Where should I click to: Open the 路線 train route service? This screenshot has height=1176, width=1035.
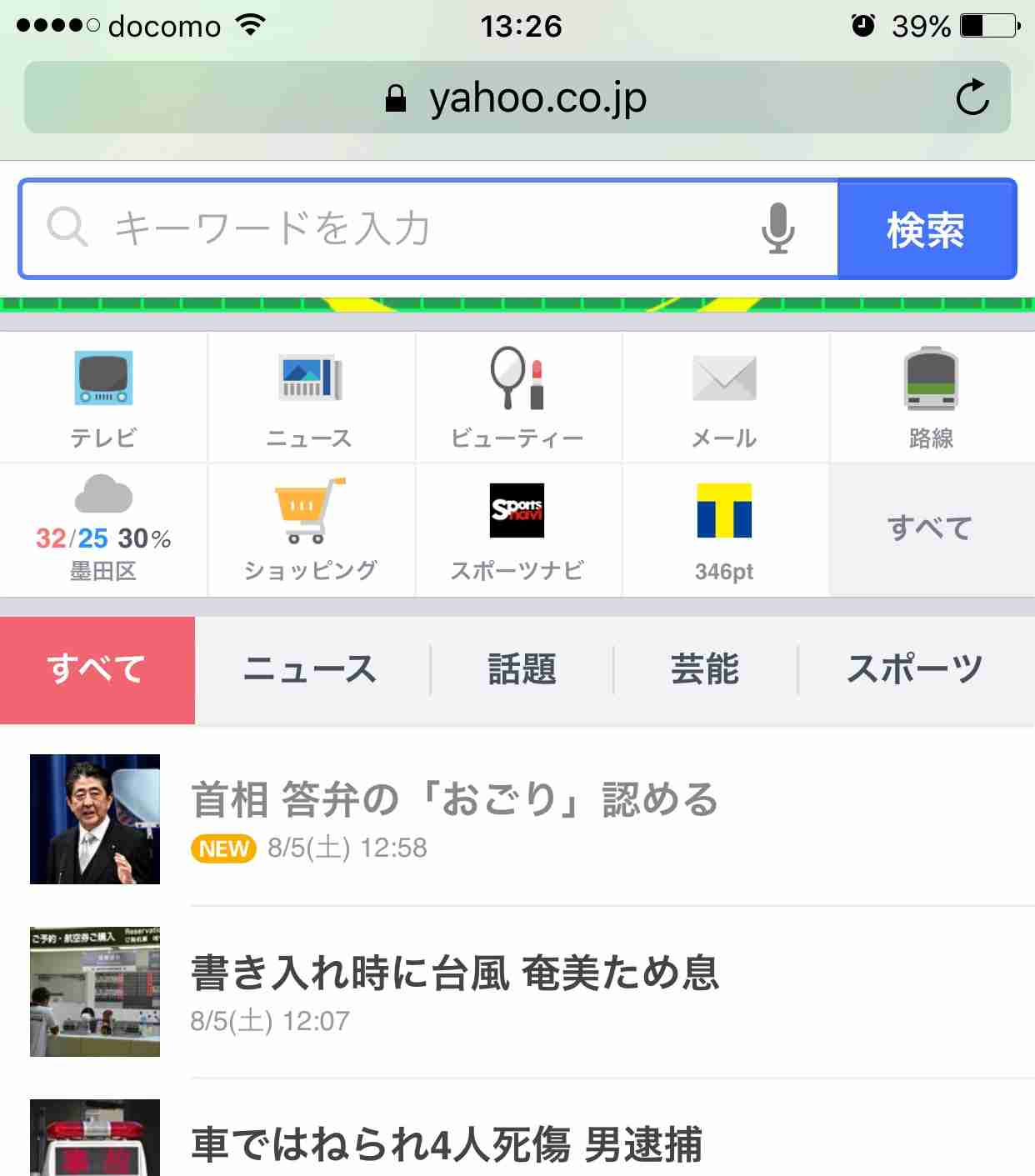(931, 398)
